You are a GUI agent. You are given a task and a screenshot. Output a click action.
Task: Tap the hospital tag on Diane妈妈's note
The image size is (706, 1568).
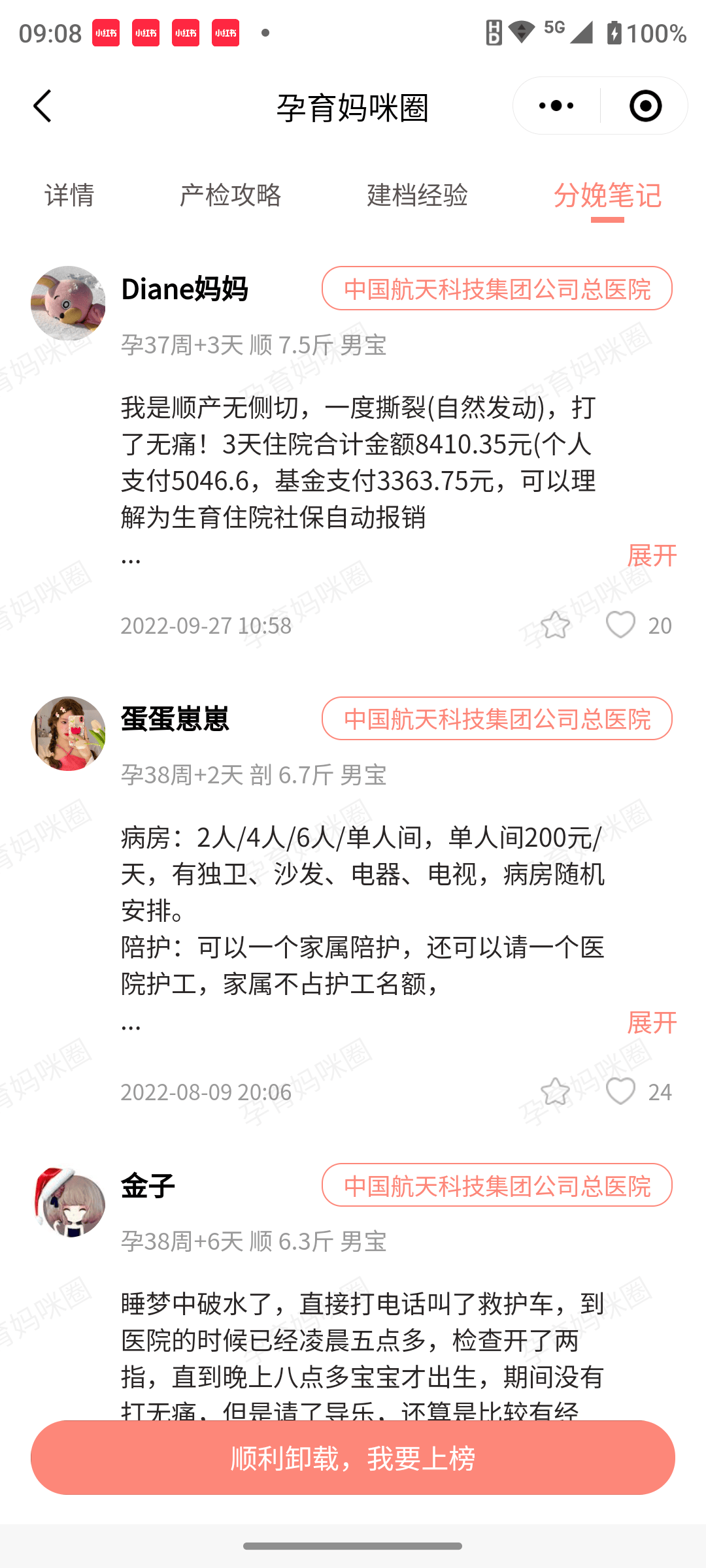(497, 288)
